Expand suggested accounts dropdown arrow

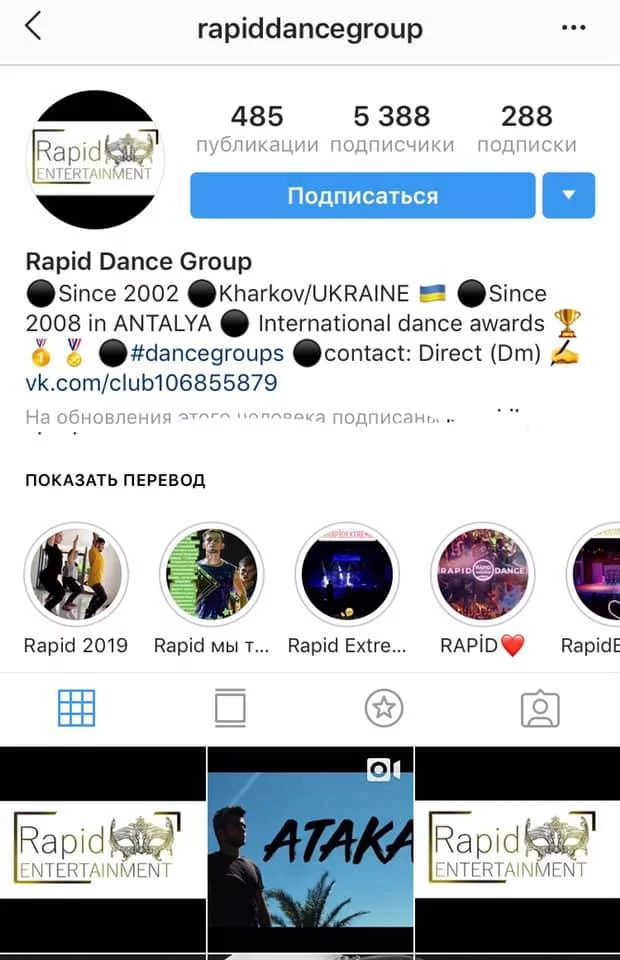pyautogui.click(x=568, y=196)
